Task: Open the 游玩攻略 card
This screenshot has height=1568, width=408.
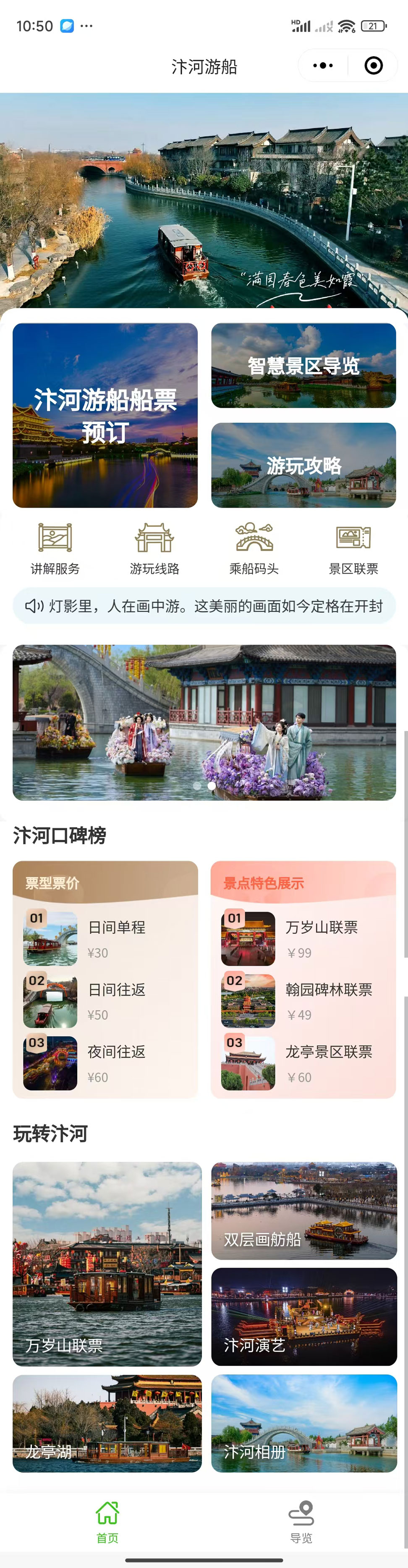Action: coord(303,465)
